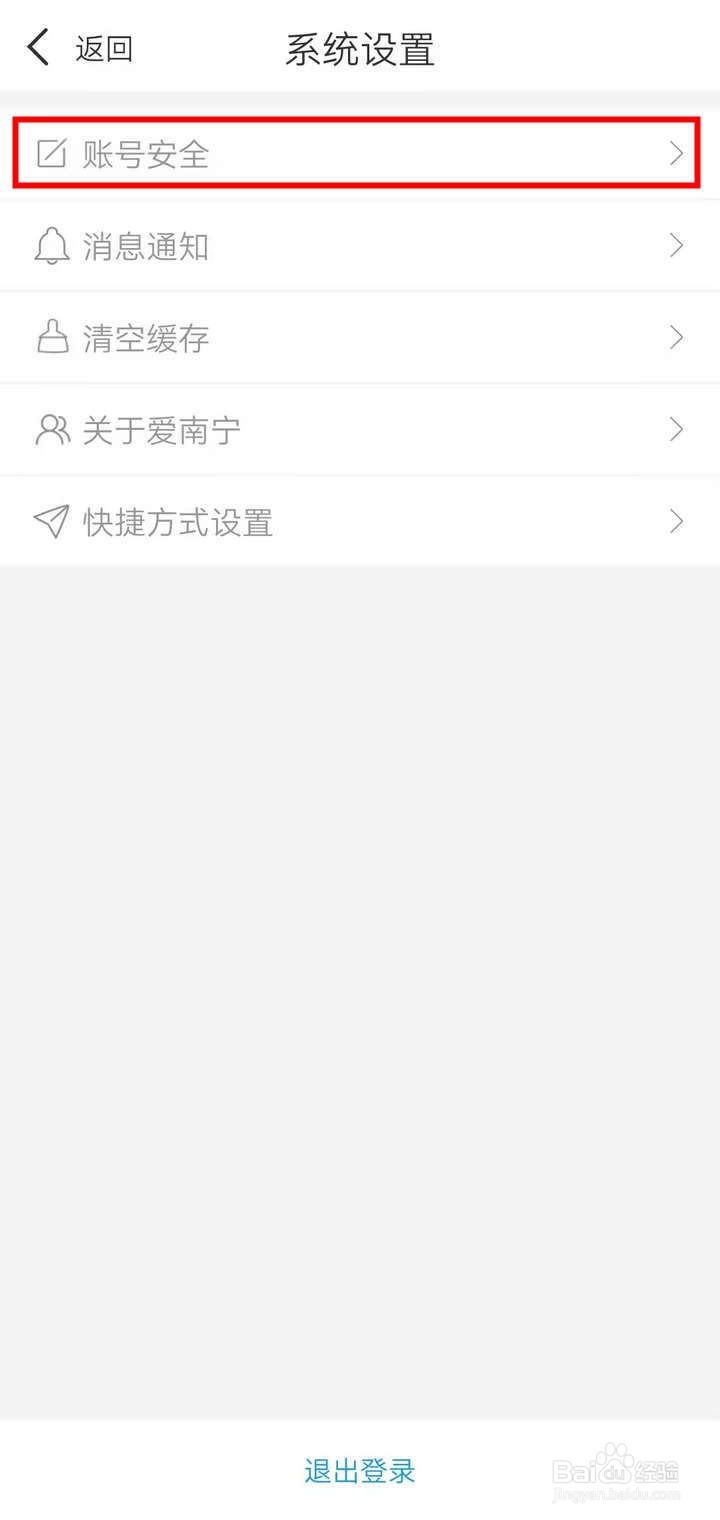Image resolution: width=720 pixels, height=1520 pixels.
Task: Click the people icon for 关于爱南宁
Action: pos(52,429)
